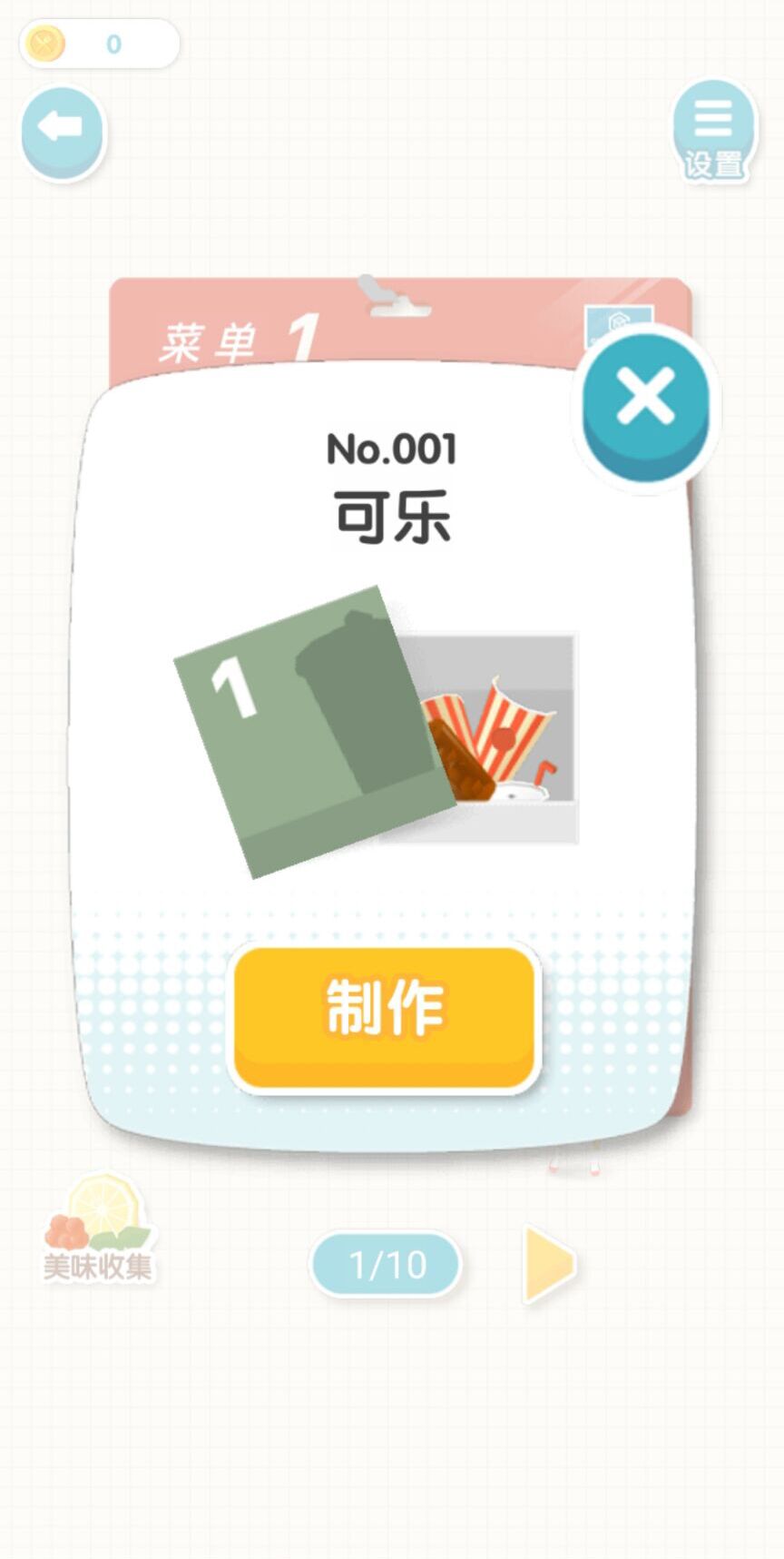Viewport: 784px width, 1559px height.
Task: Open the 设置 settings menu
Action: click(x=713, y=133)
